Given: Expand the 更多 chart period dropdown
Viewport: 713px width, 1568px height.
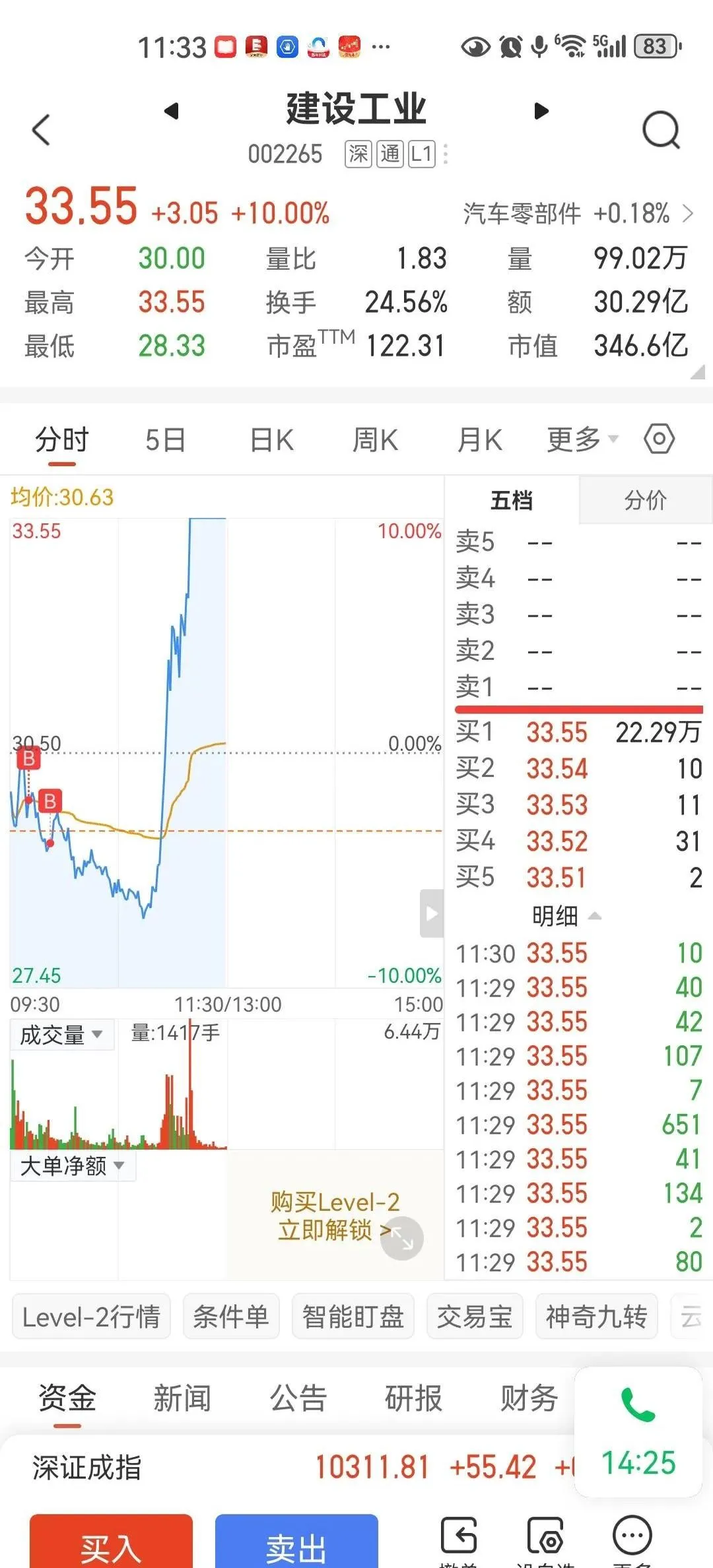Looking at the screenshot, I should click(x=582, y=440).
